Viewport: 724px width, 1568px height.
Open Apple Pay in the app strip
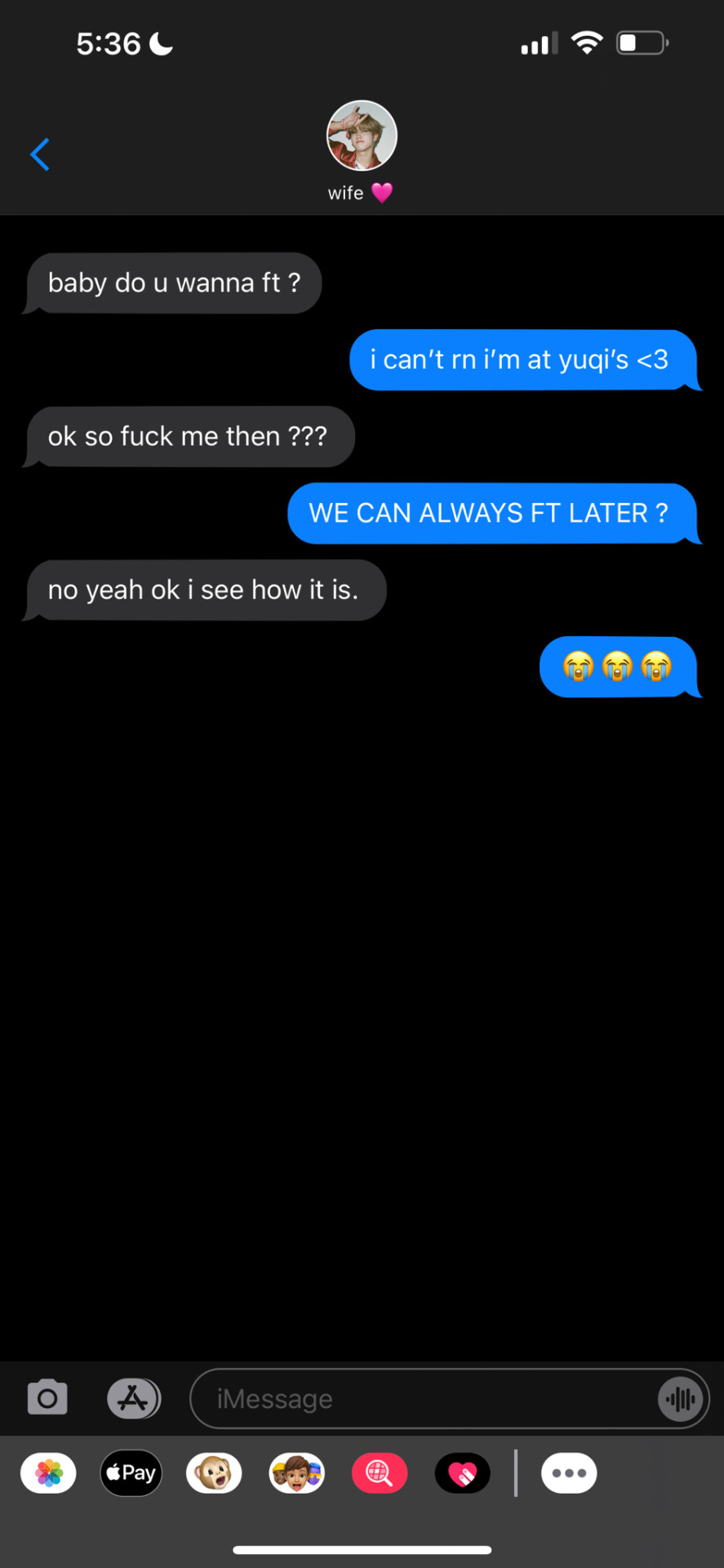131,1473
